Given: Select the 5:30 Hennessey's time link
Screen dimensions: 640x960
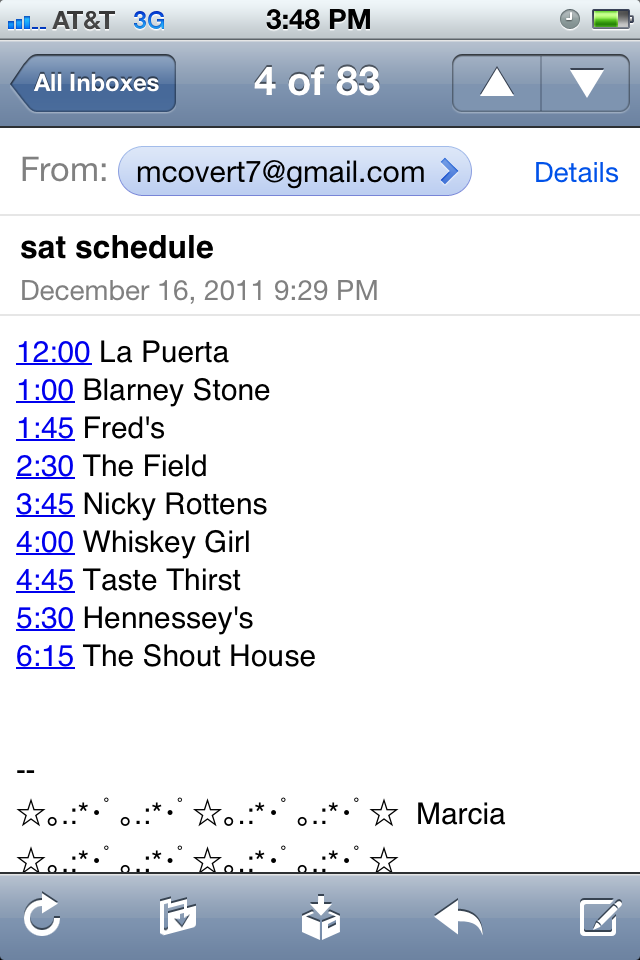Looking at the screenshot, I should [x=45, y=618].
